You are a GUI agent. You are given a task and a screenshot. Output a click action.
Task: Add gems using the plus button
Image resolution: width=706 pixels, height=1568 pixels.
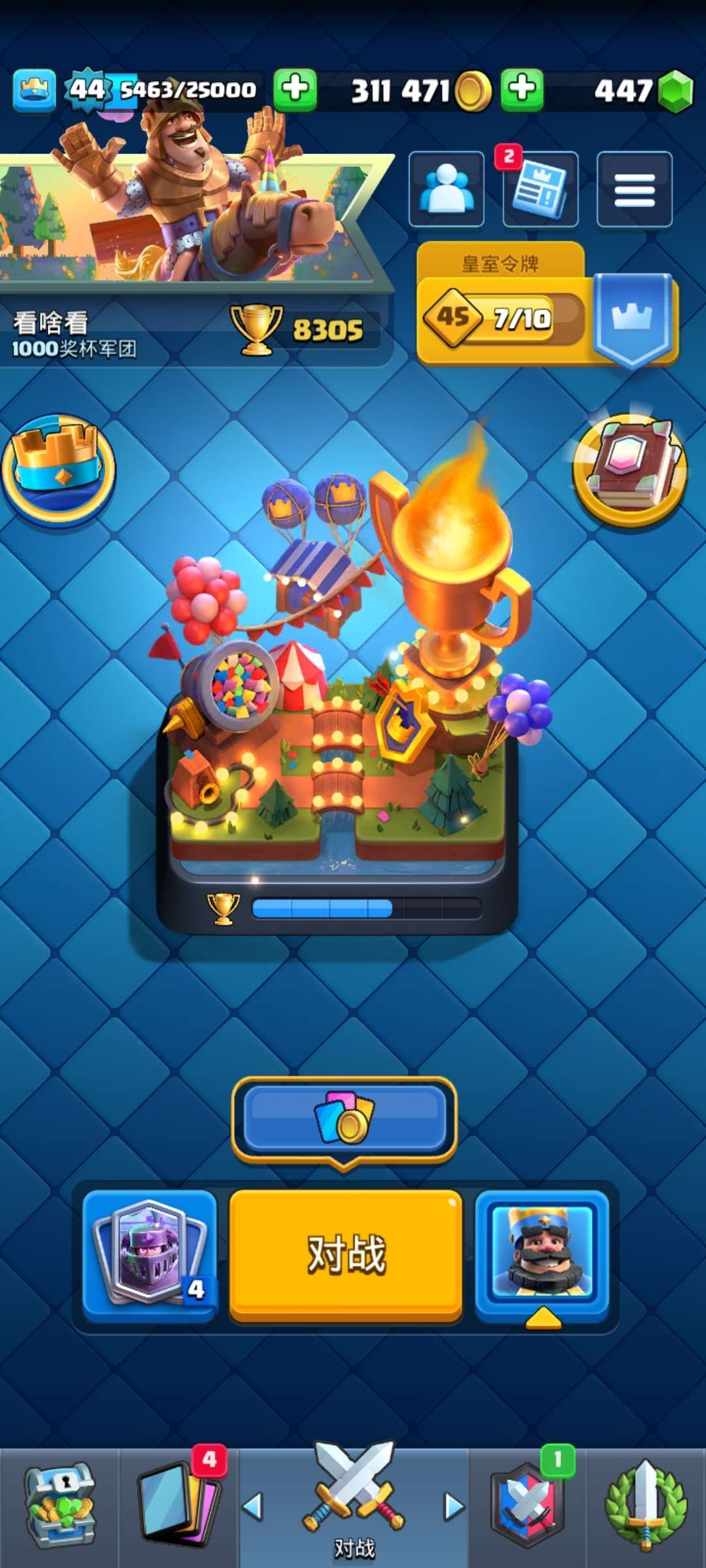(522, 90)
